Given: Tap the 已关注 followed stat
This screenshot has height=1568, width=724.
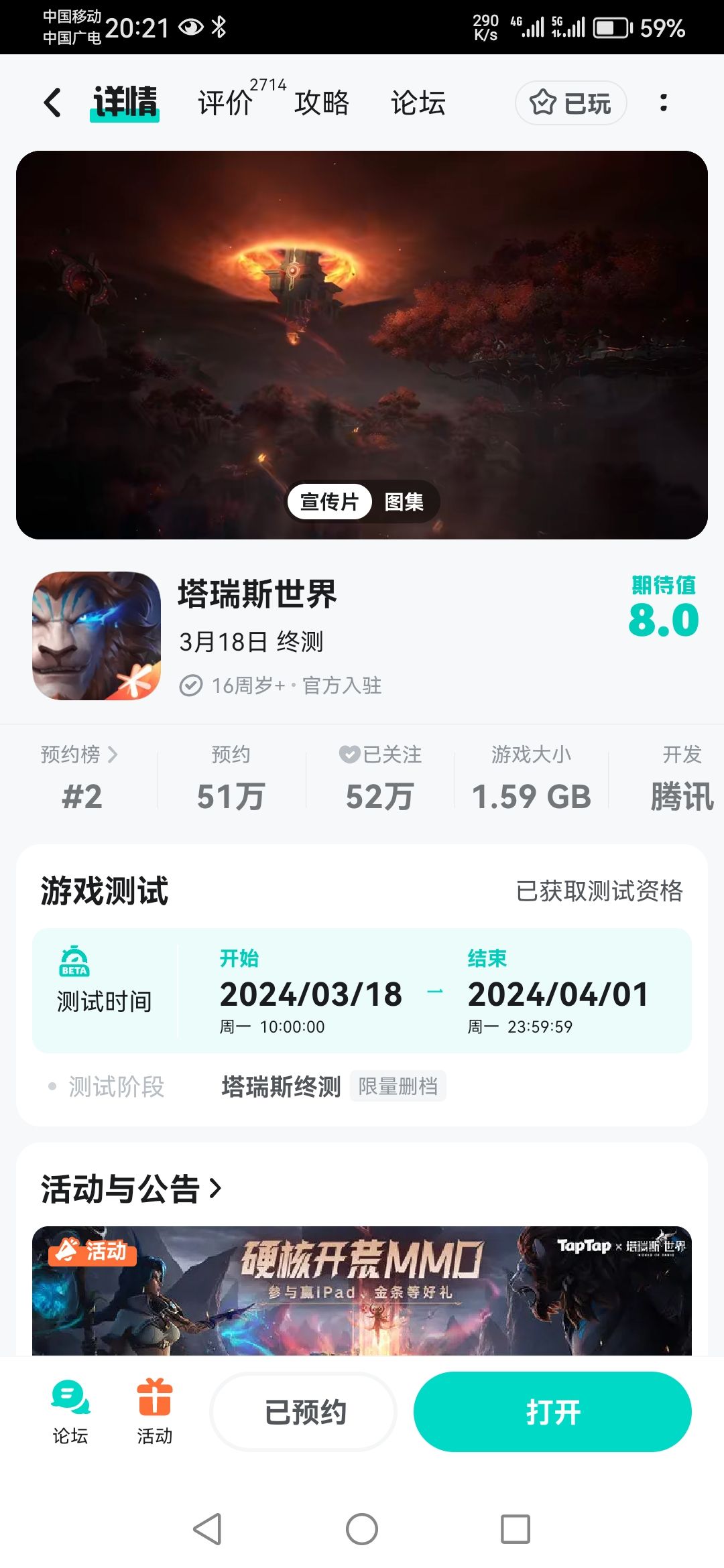Looking at the screenshot, I should pyautogui.click(x=380, y=777).
